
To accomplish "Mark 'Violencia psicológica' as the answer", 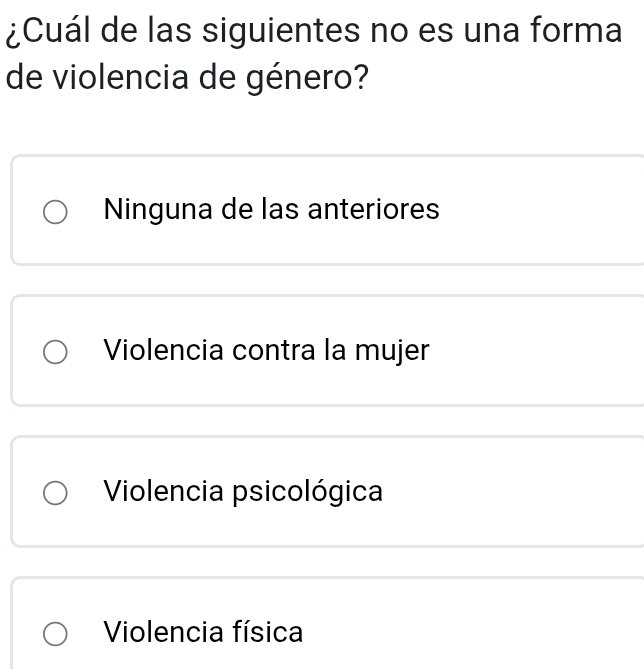I will pos(56,493).
